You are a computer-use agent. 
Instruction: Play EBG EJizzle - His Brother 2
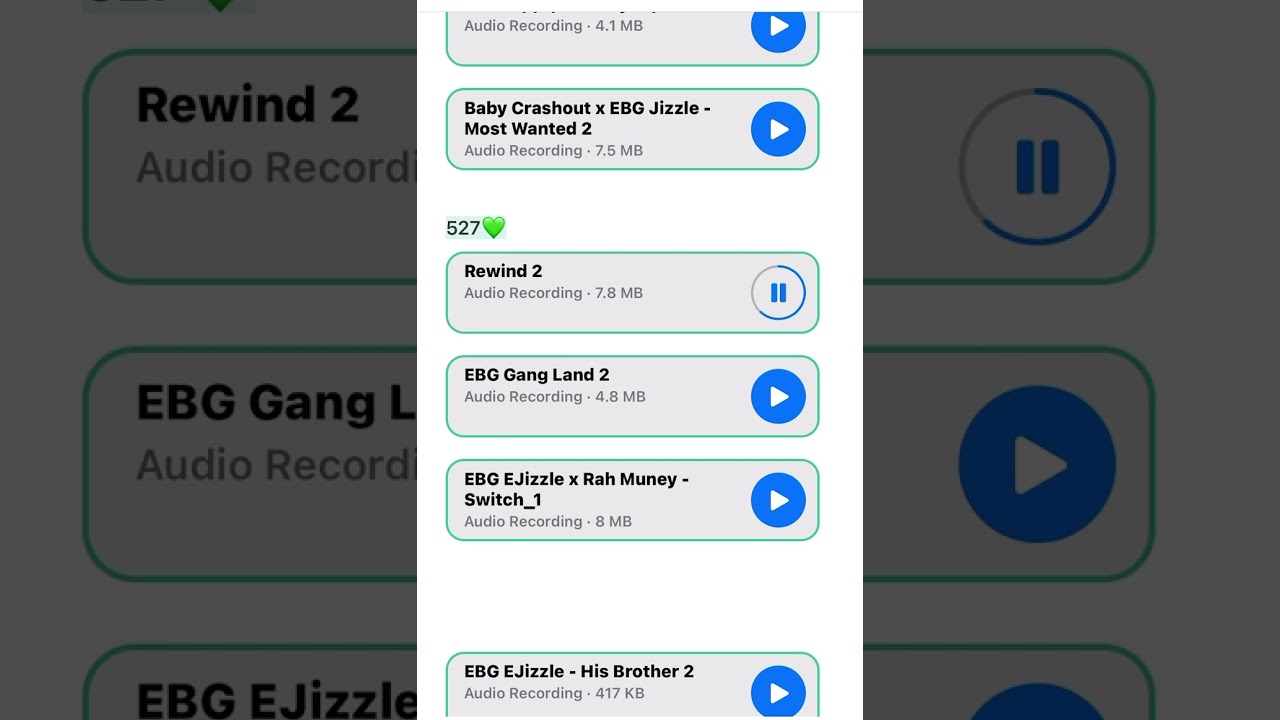click(x=778, y=692)
